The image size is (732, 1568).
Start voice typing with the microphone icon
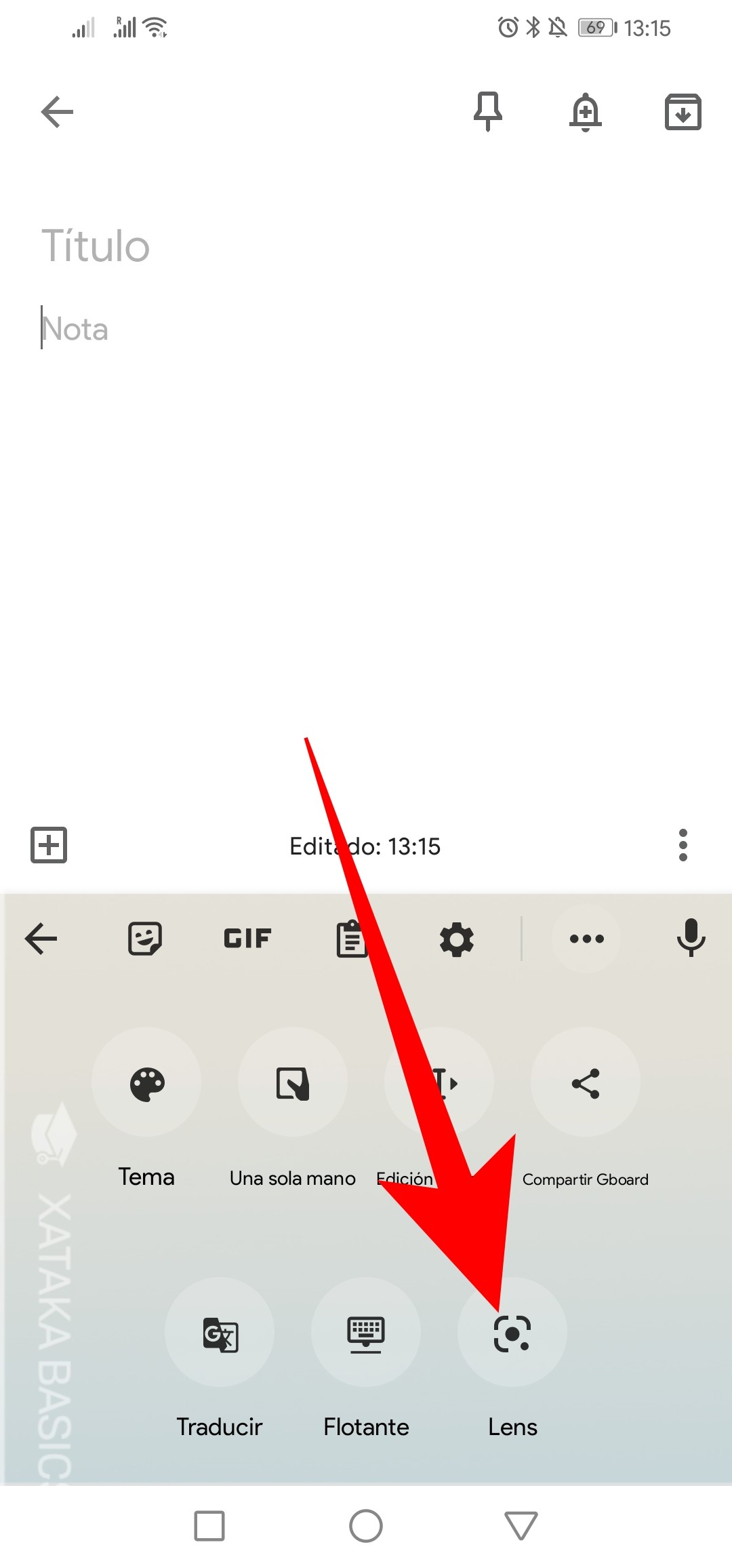tap(691, 938)
